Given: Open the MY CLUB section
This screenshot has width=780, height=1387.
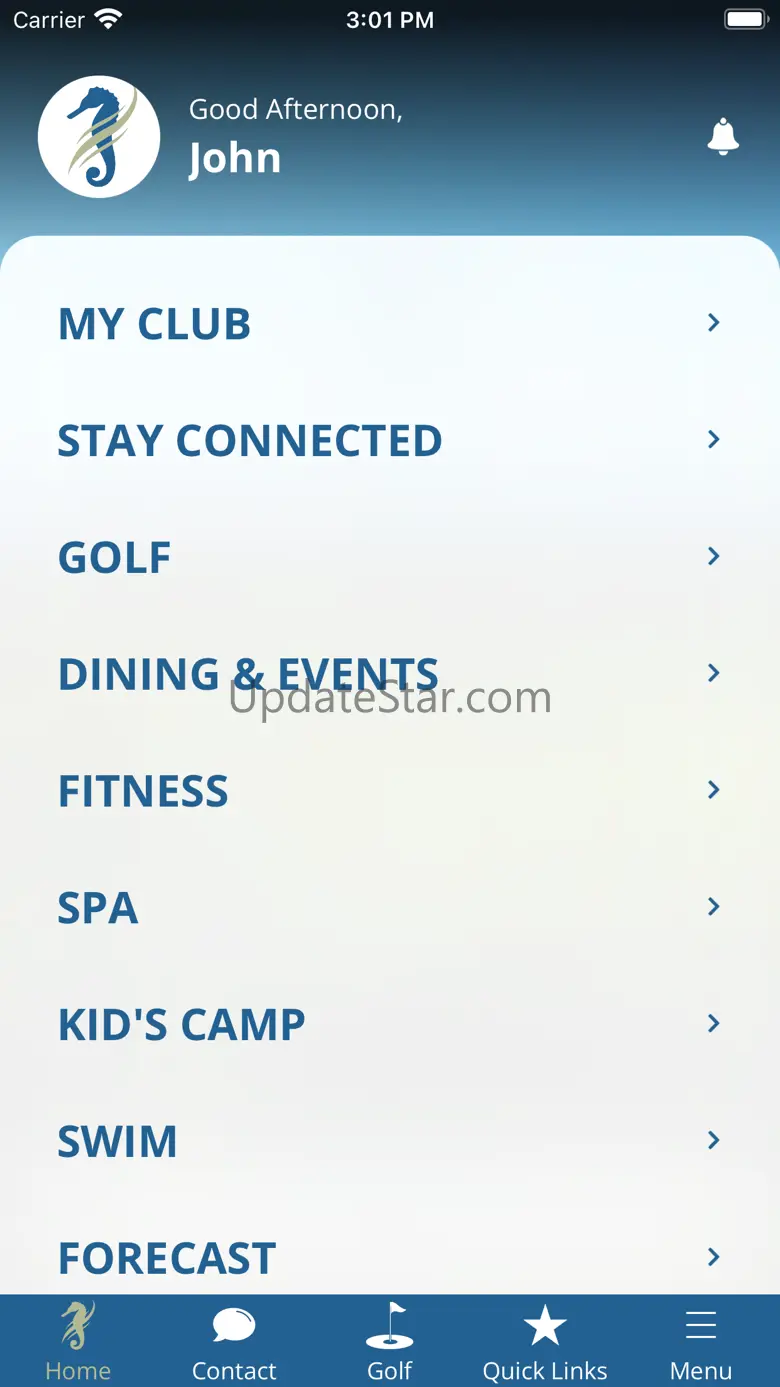Looking at the screenshot, I should (x=390, y=323).
